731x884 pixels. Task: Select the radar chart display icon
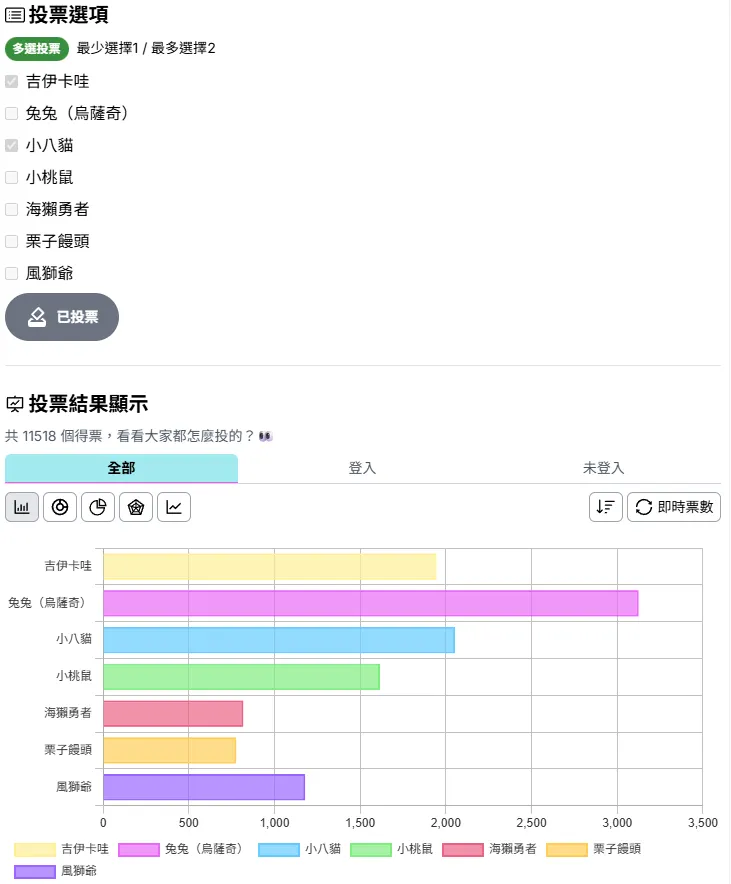click(x=136, y=507)
